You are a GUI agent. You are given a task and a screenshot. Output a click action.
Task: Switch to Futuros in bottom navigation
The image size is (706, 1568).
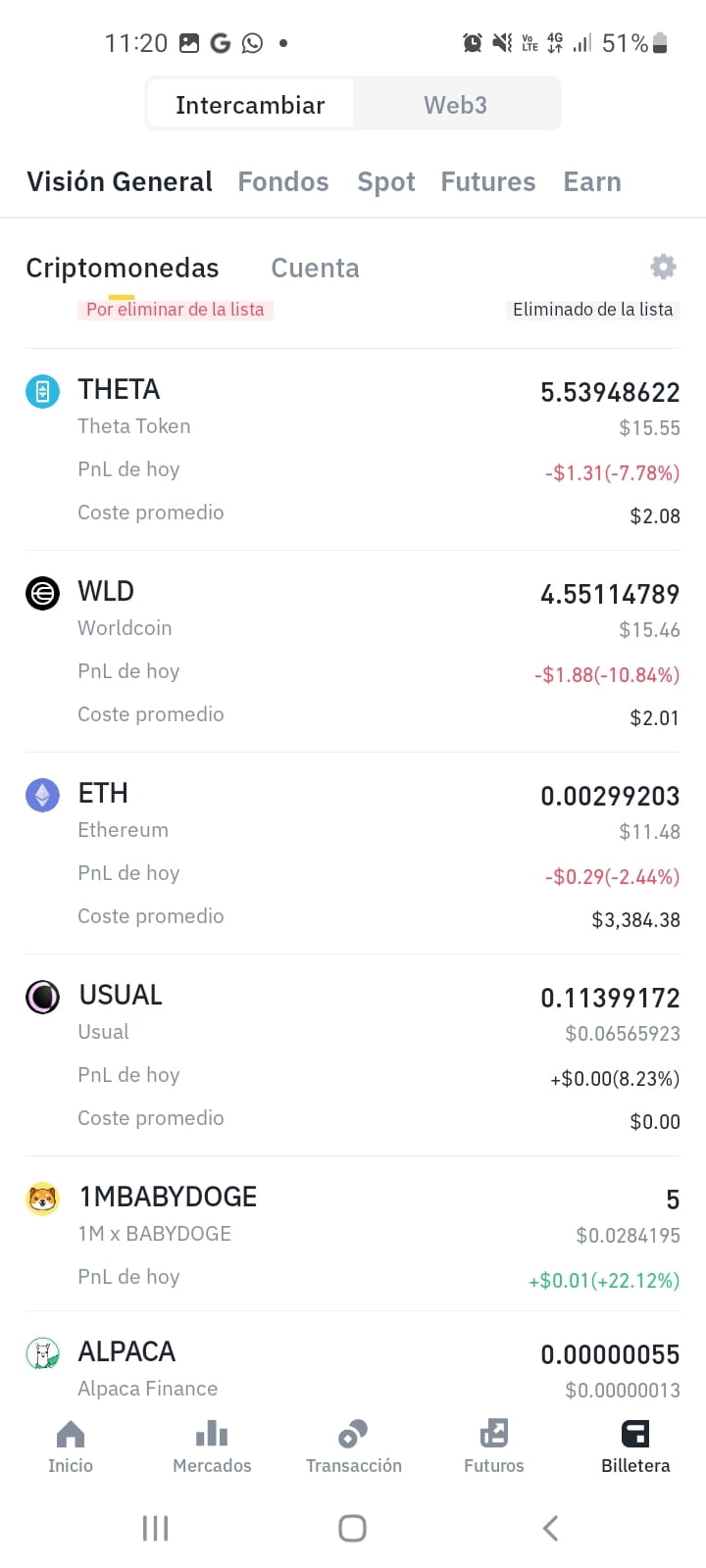pos(494,1446)
